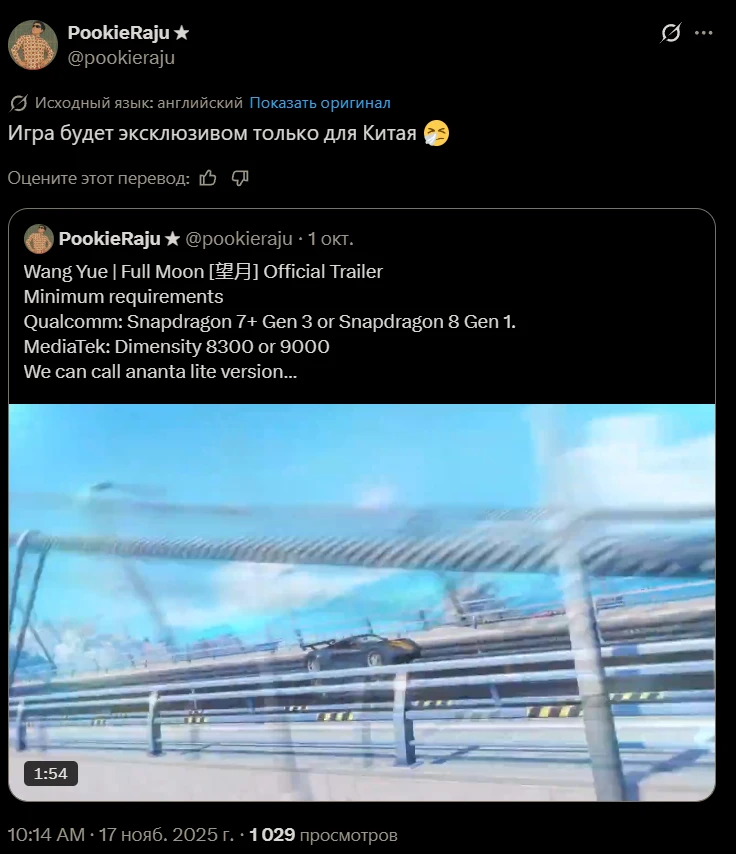Open the Grok icon beside the post menu
736x854 pixels.
click(x=671, y=33)
